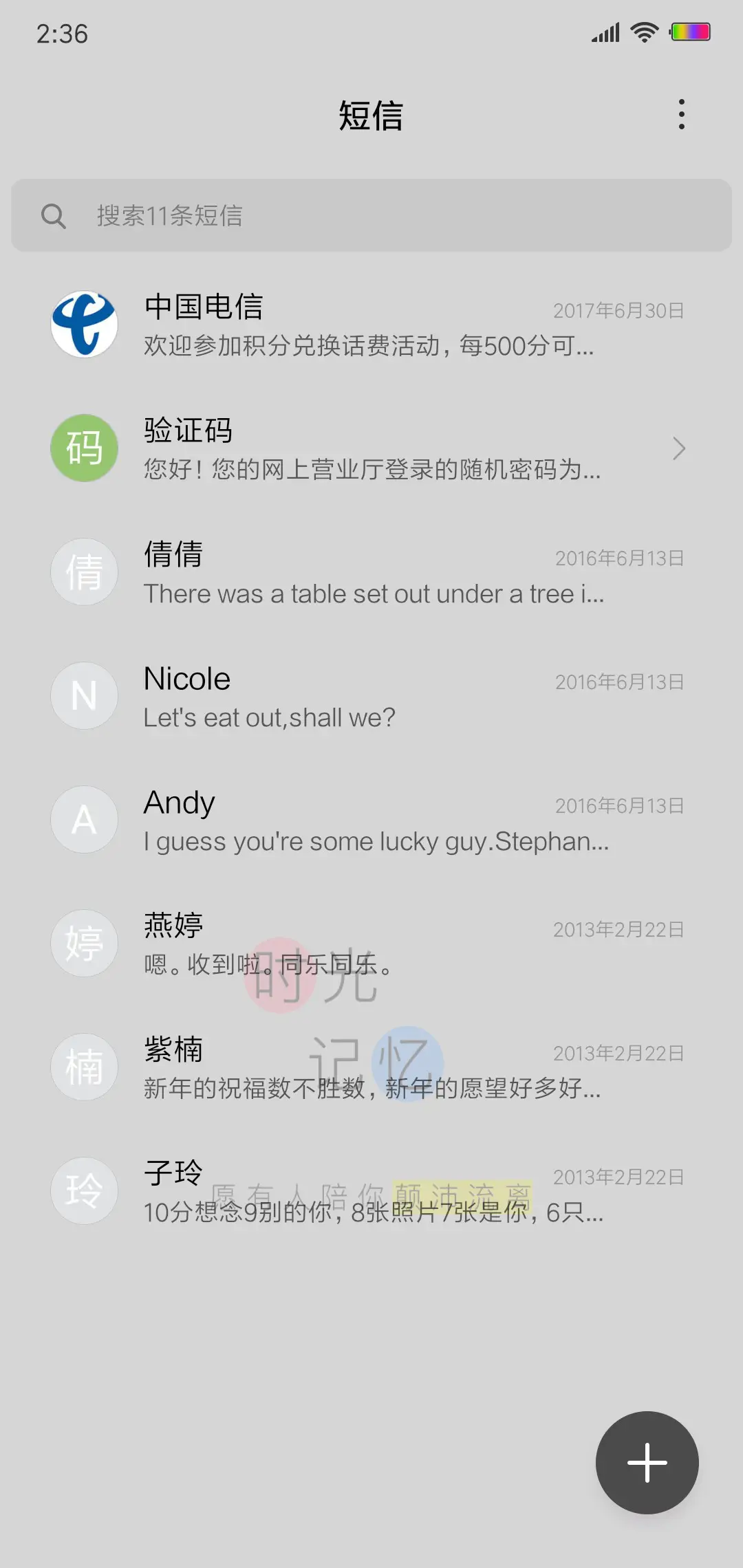The width and height of the screenshot is (743, 1568).
Task: Open the 验证码 message thread
Action: (371, 448)
